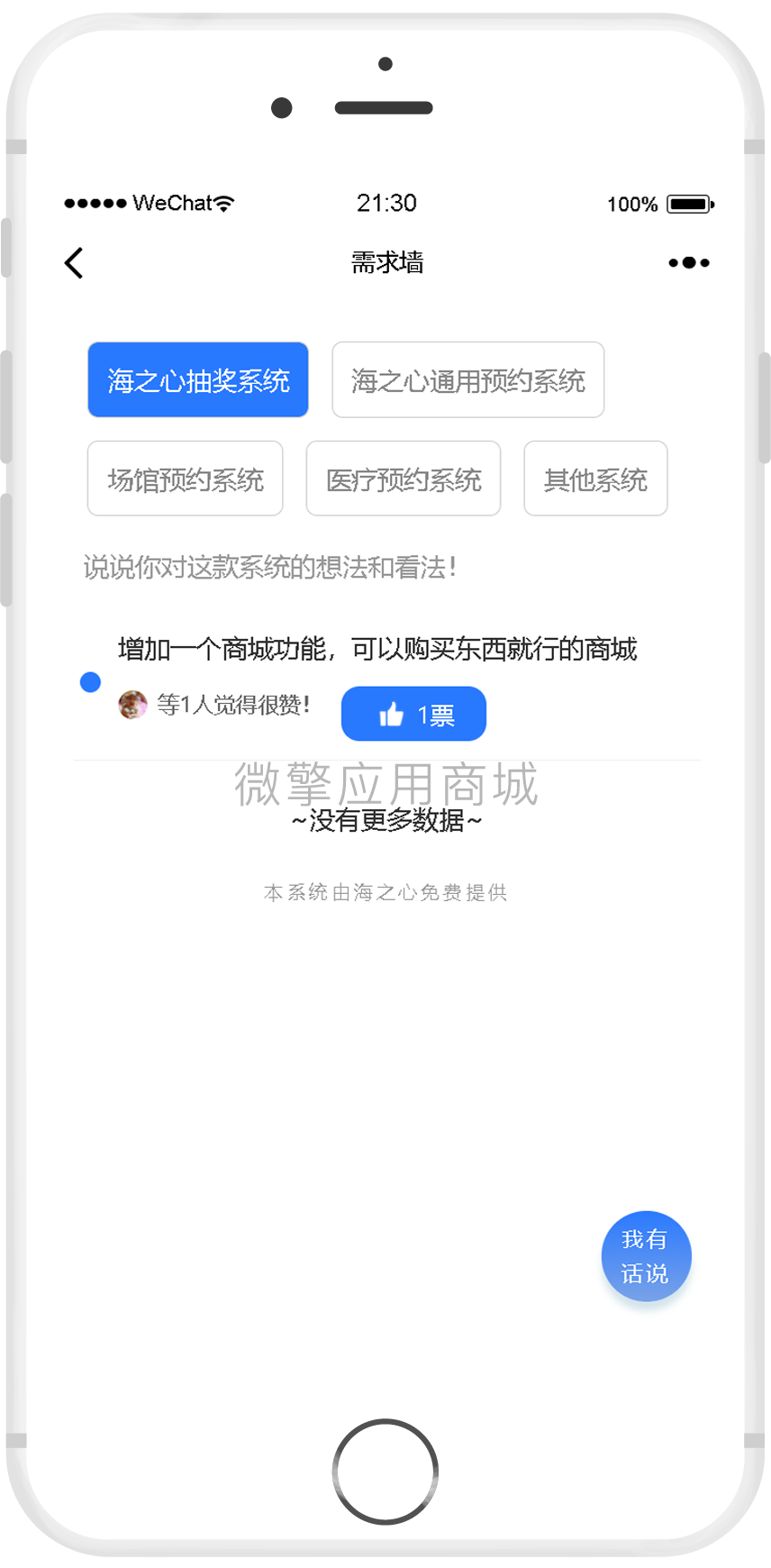Activate the 其他系统 filter
Viewport: 771px width, 1568px height.
pyautogui.click(x=594, y=479)
